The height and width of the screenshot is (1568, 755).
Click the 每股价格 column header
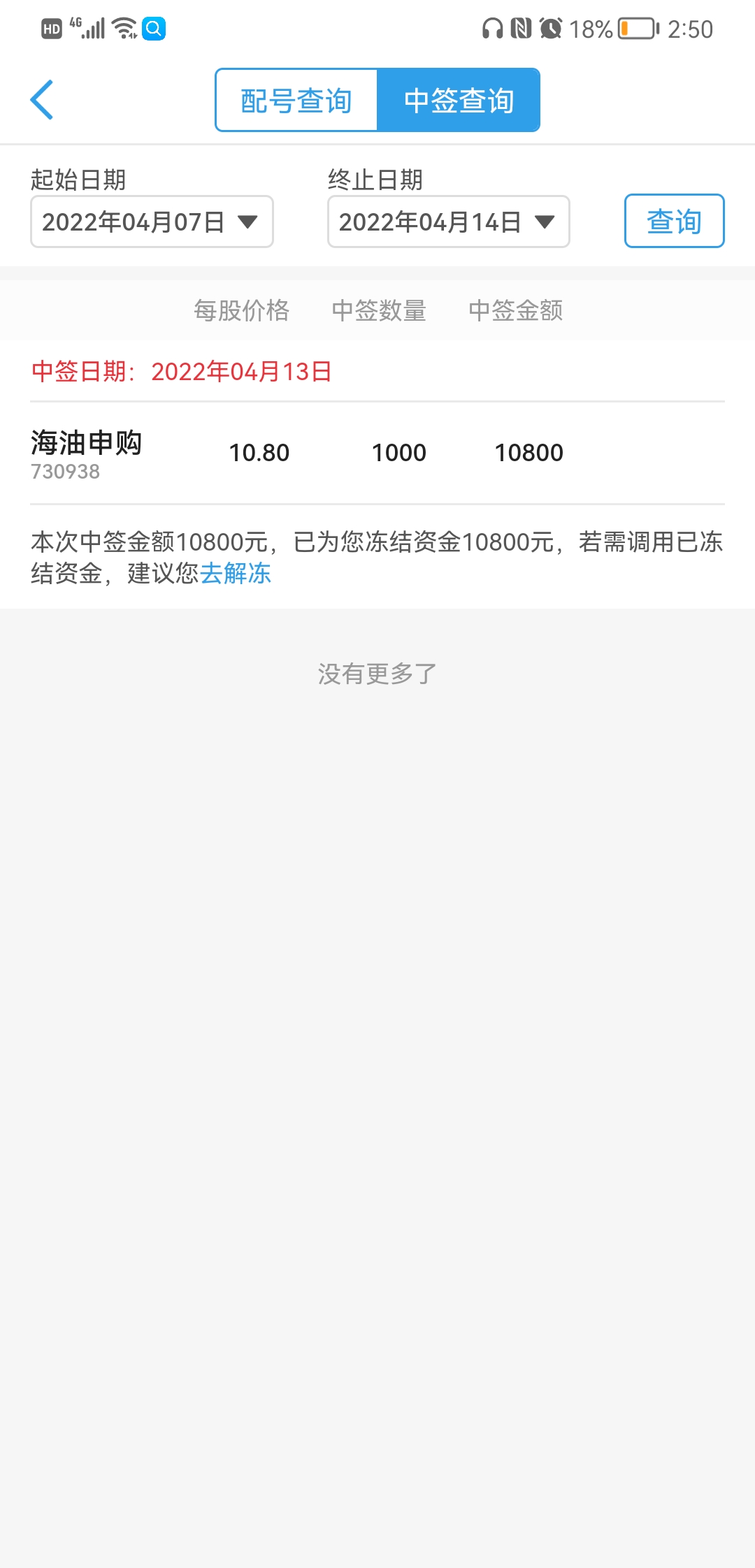[x=242, y=311]
